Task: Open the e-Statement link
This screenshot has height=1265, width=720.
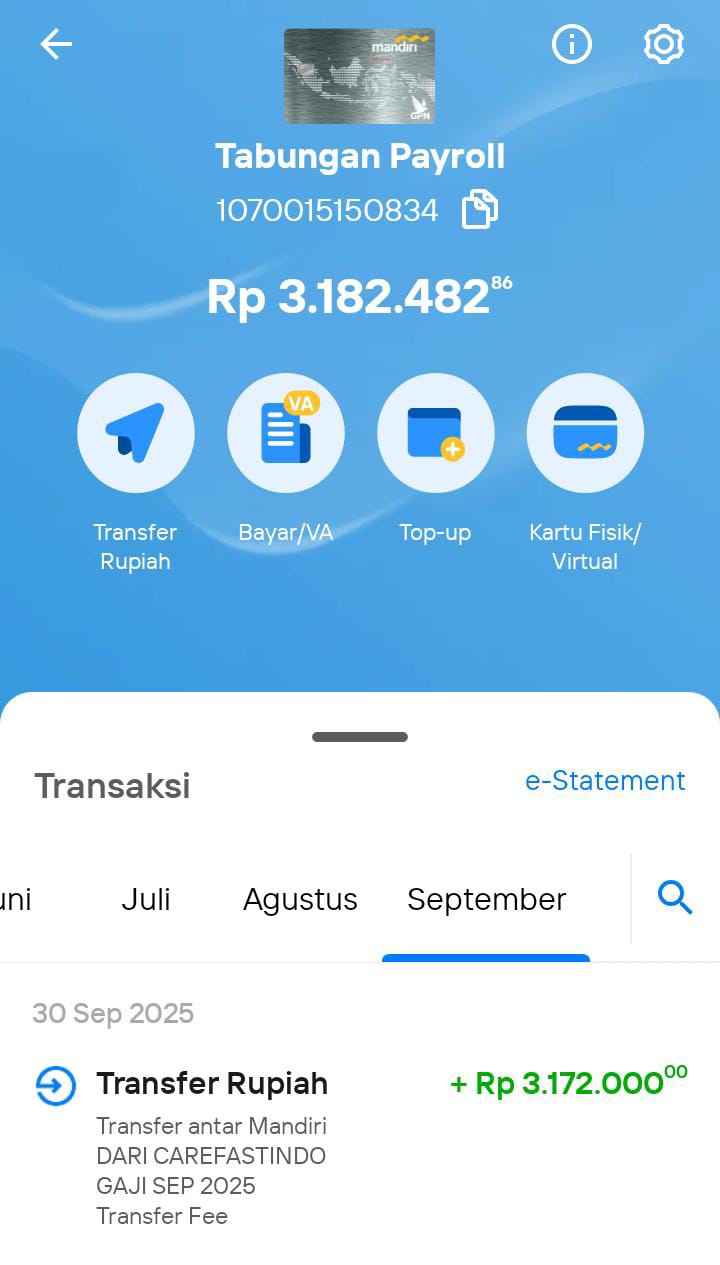Action: [x=605, y=781]
